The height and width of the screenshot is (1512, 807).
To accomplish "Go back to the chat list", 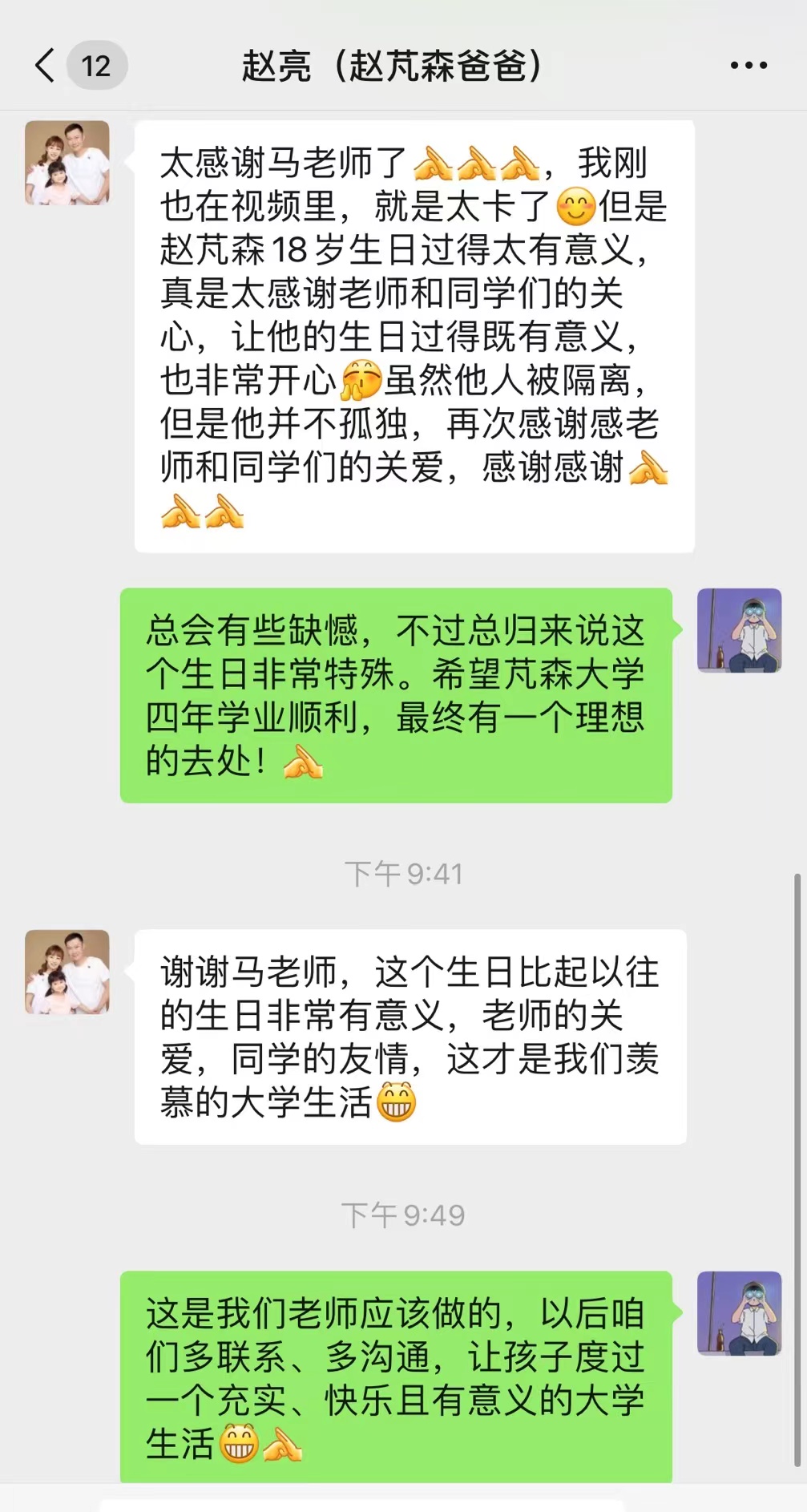I will (46, 65).
